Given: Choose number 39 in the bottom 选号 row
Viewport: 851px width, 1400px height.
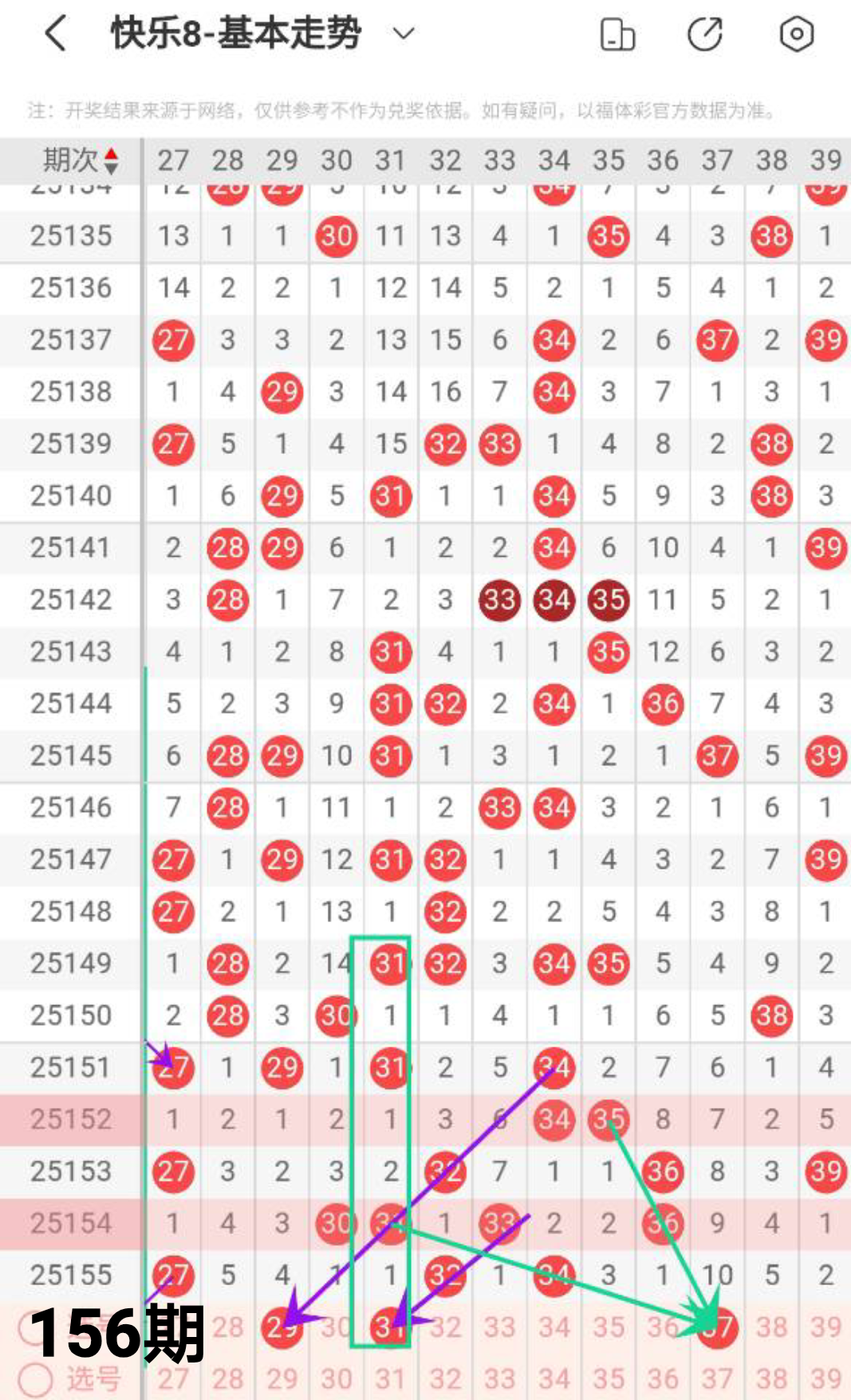Looking at the screenshot, I should tap(826, 1378).
